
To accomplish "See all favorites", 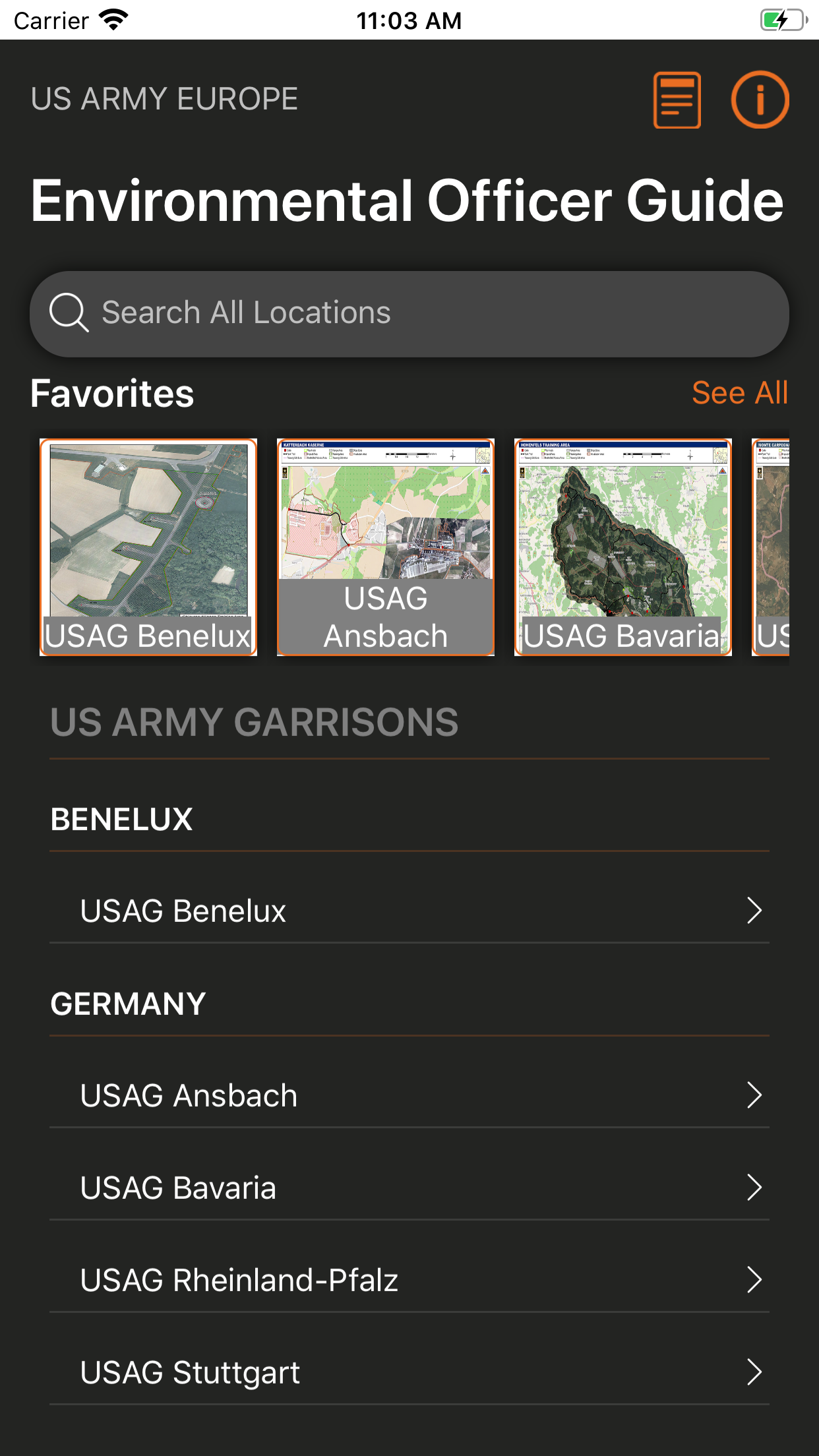I will coord(739,393).
